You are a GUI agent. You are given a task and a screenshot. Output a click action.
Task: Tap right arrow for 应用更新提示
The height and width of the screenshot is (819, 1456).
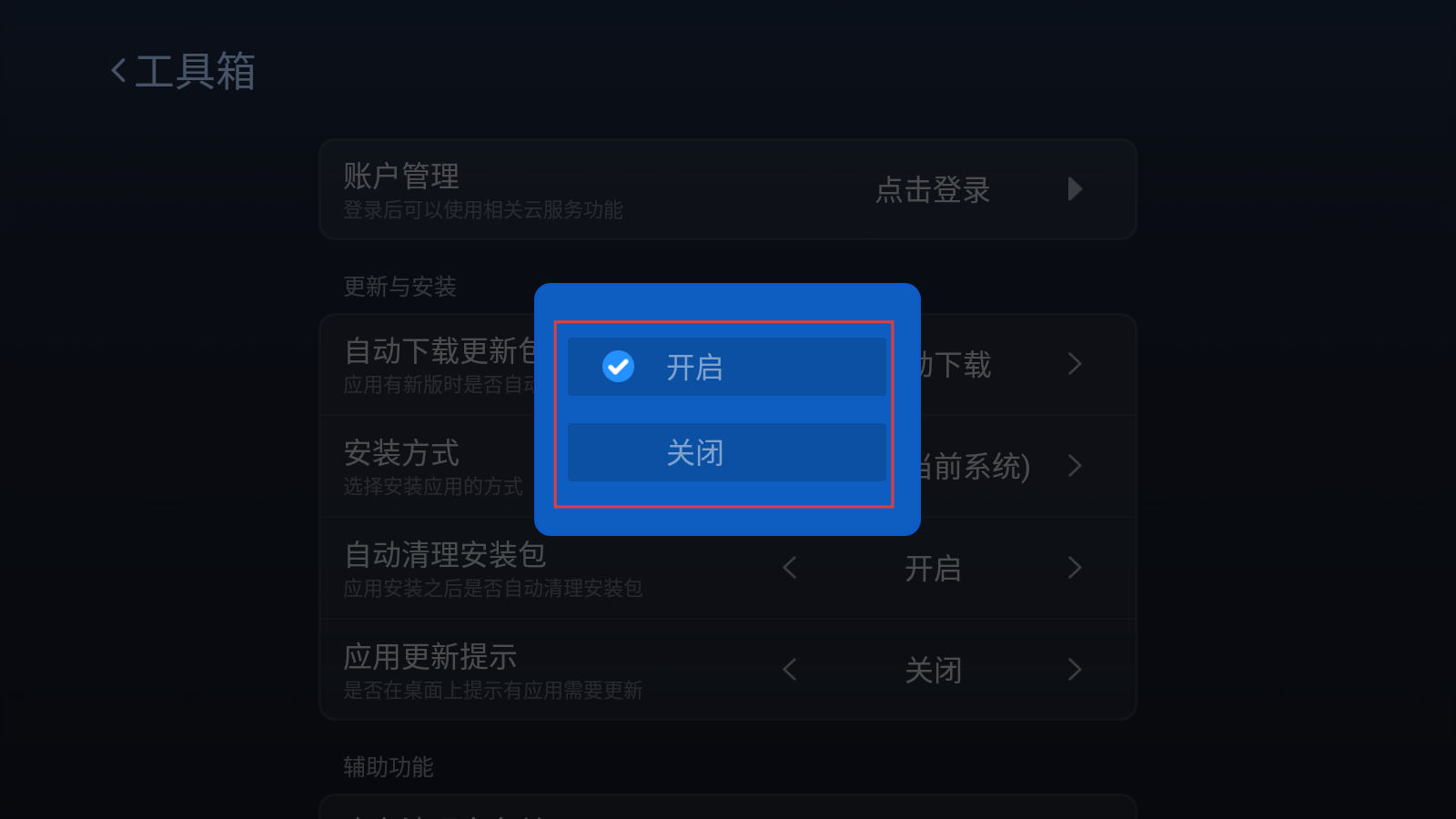tap(1075, 670)
